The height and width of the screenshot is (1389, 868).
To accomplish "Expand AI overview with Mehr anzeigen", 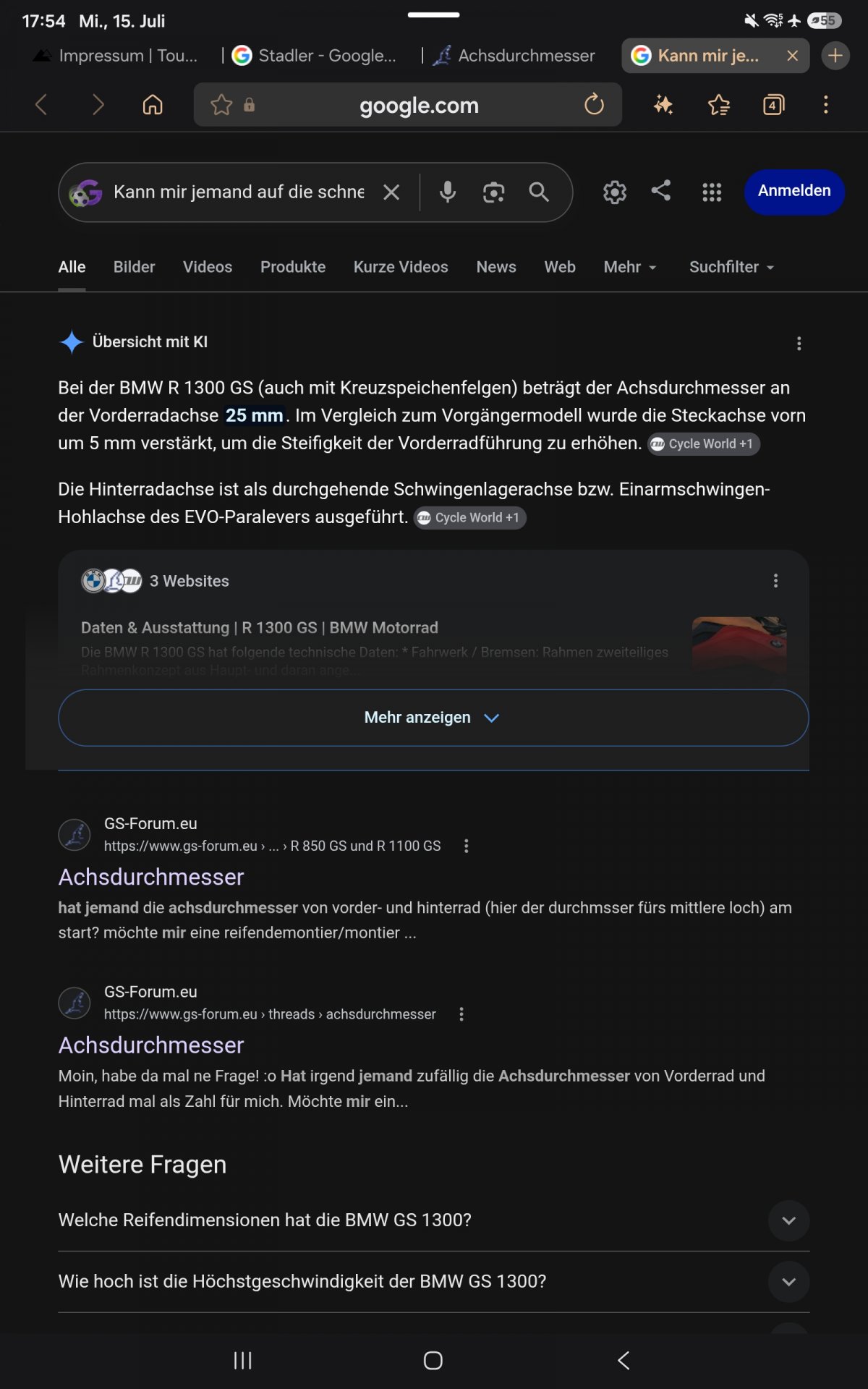I will [433, 718].
